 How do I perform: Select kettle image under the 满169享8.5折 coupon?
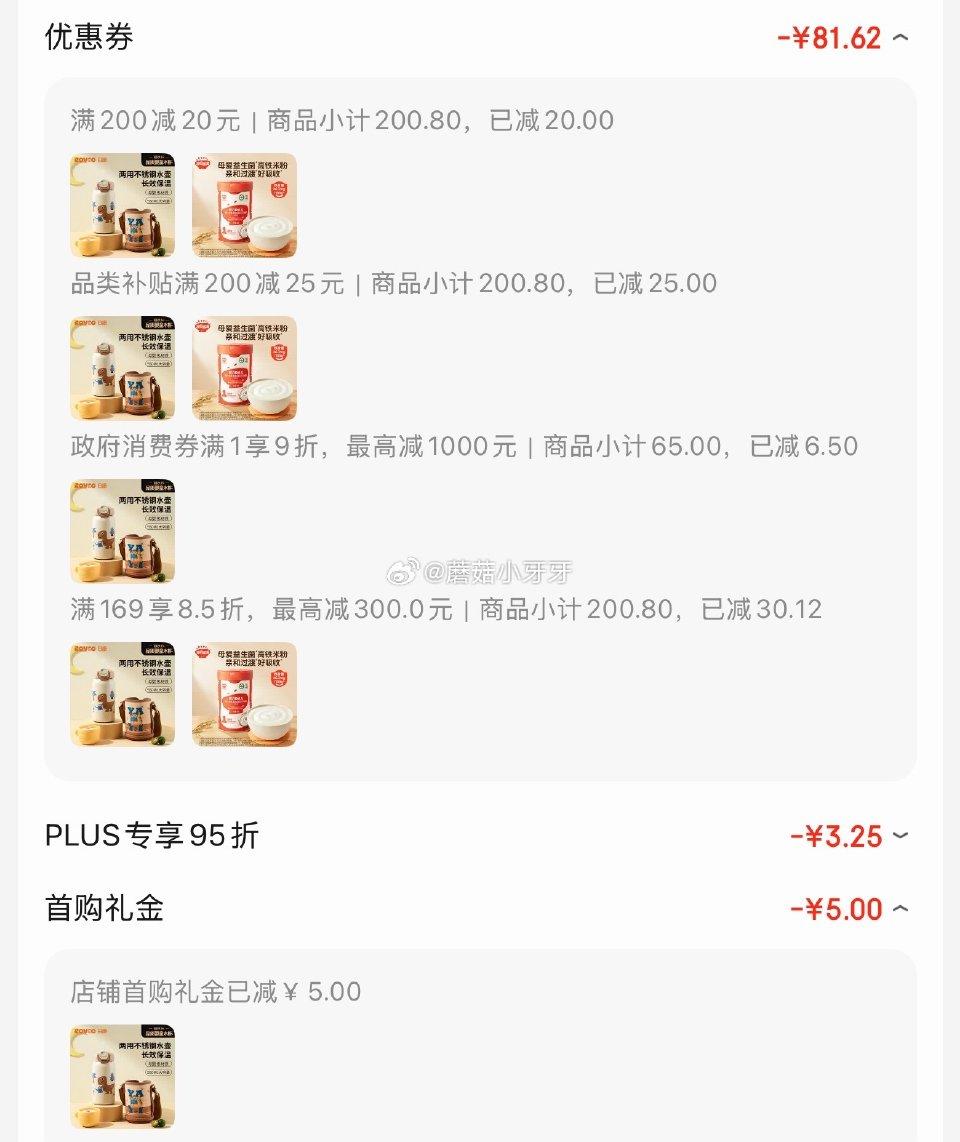click(x=121, y=694)
